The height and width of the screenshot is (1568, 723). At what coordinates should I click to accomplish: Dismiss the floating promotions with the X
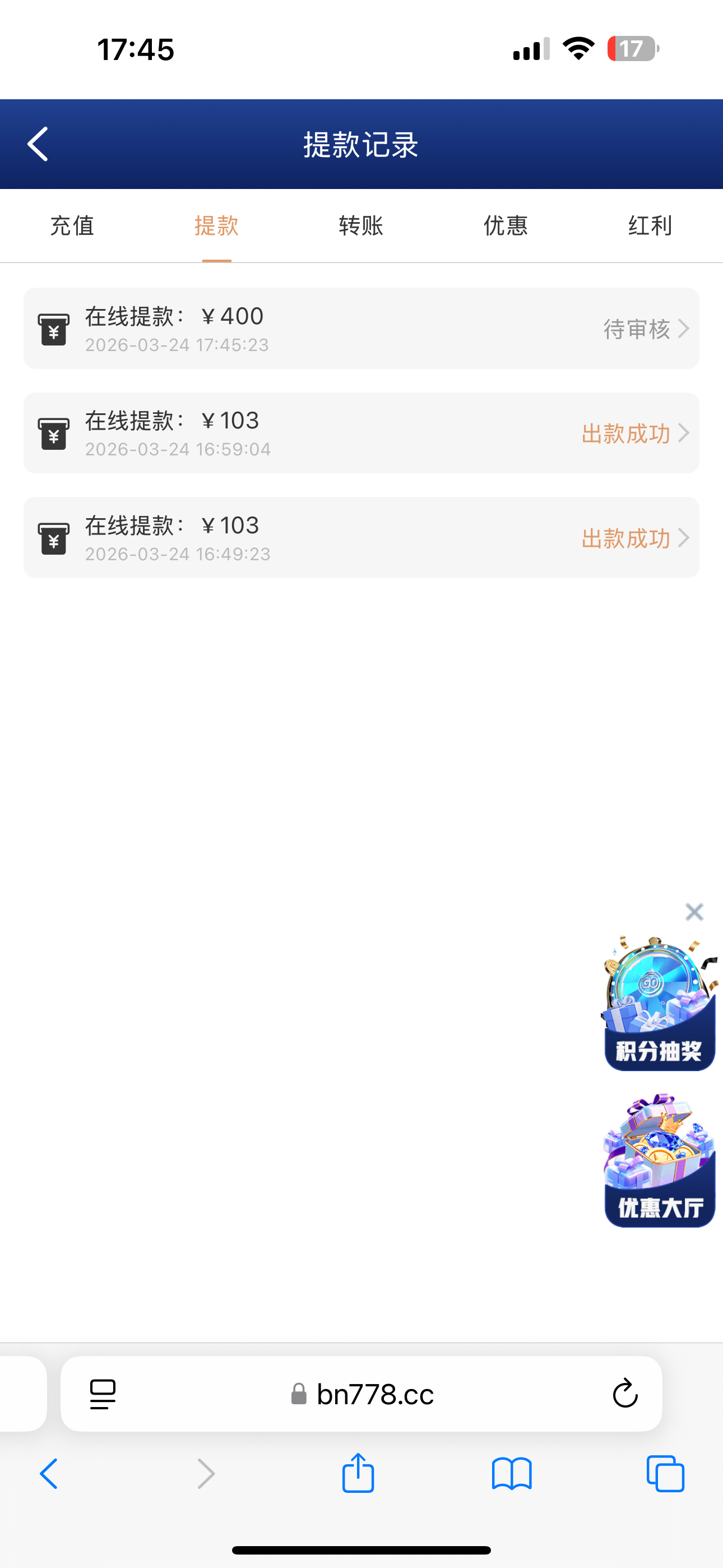[x=694, y=912]
